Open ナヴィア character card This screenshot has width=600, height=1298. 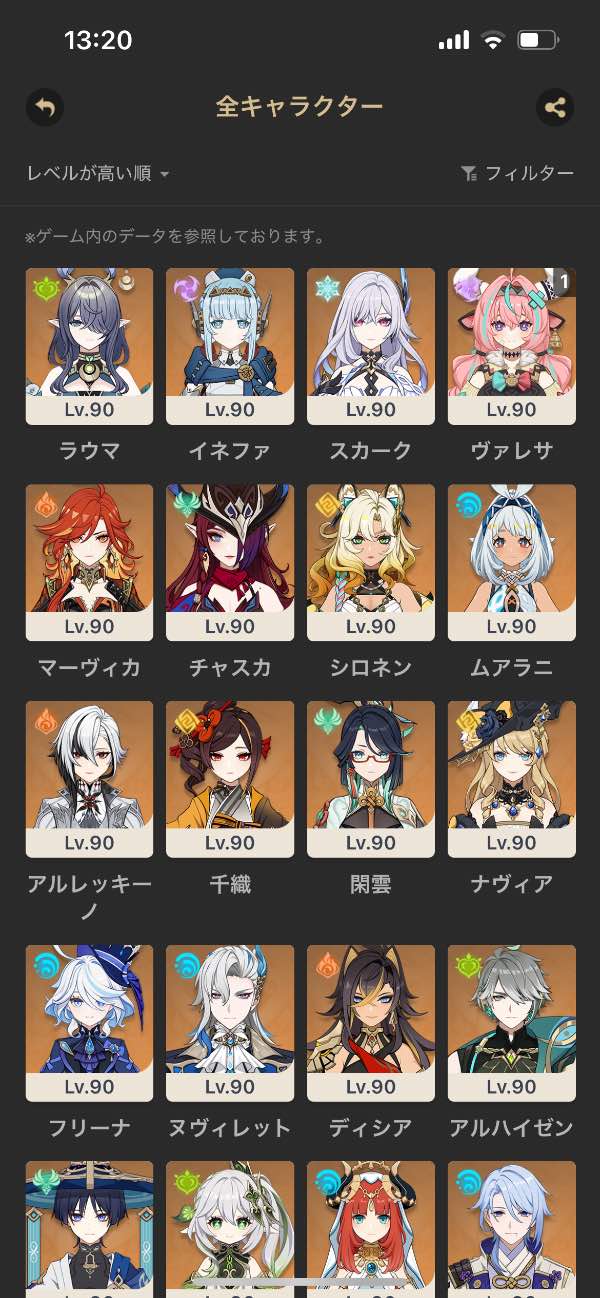coord(512,778)
